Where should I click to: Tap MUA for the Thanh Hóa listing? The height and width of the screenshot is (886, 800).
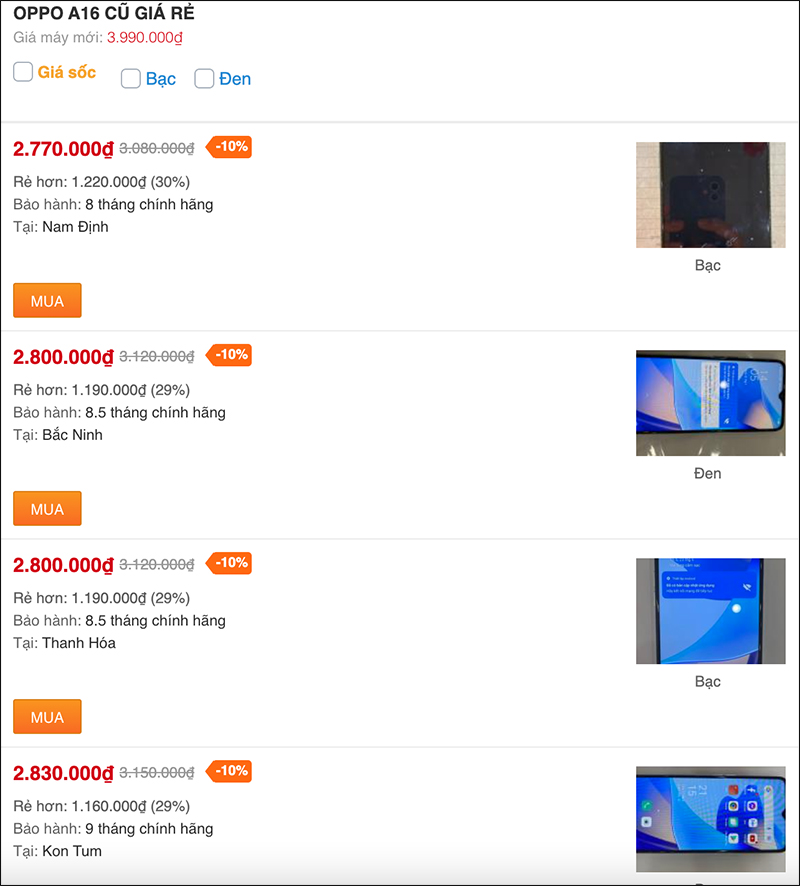(x=47, y=717)
